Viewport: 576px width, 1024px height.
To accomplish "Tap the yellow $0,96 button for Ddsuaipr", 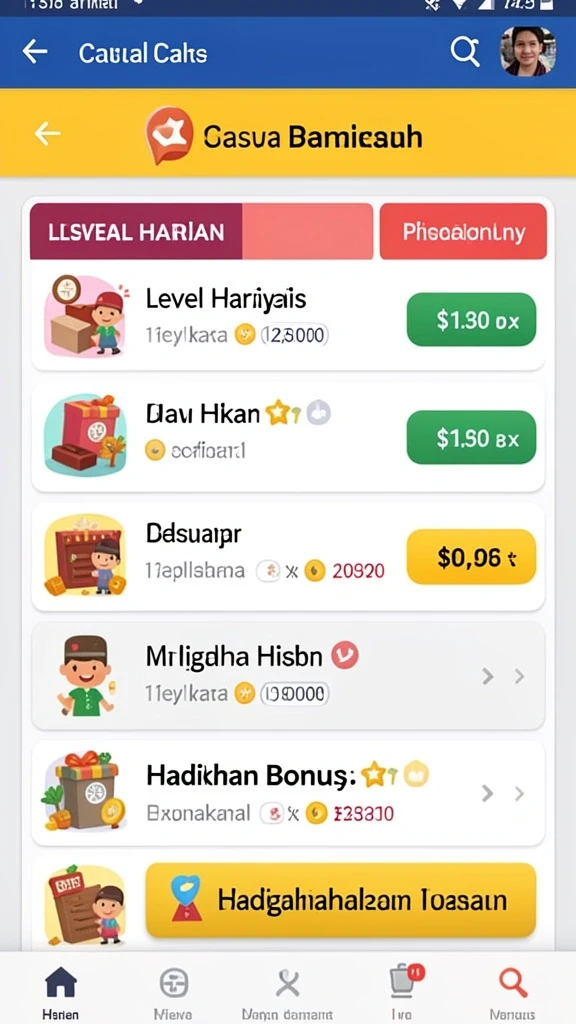I will [471, 556].
